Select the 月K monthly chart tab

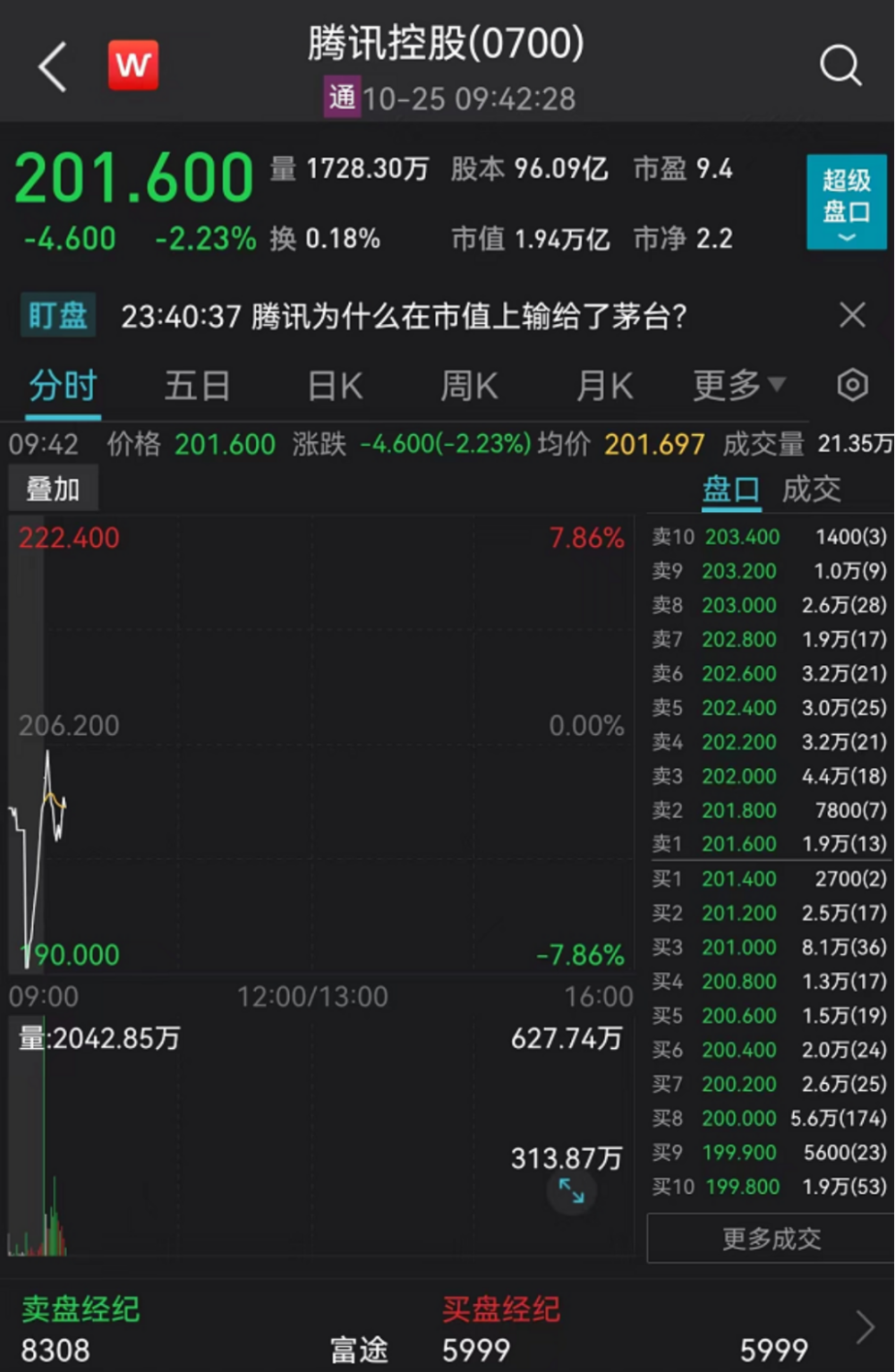point(603,385)
